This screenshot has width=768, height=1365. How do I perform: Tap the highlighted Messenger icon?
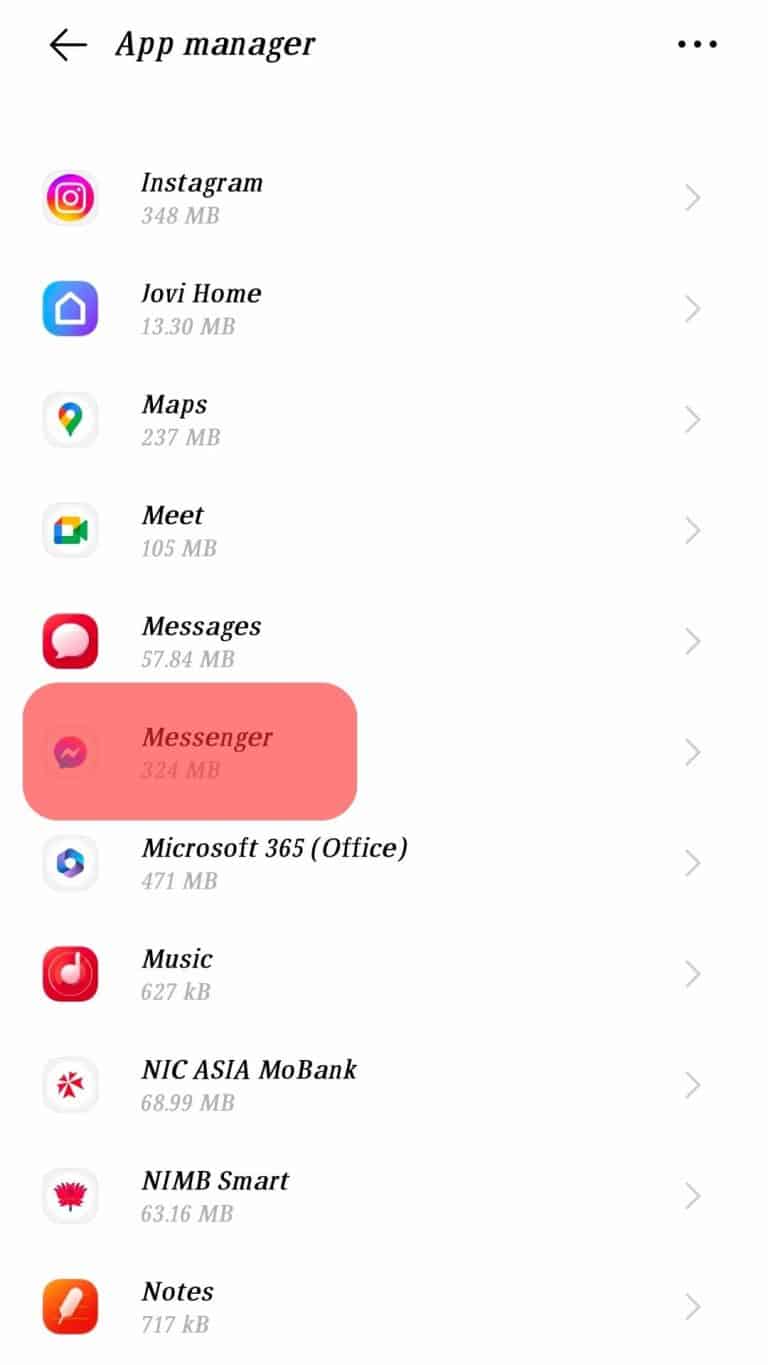coord(70,752)
